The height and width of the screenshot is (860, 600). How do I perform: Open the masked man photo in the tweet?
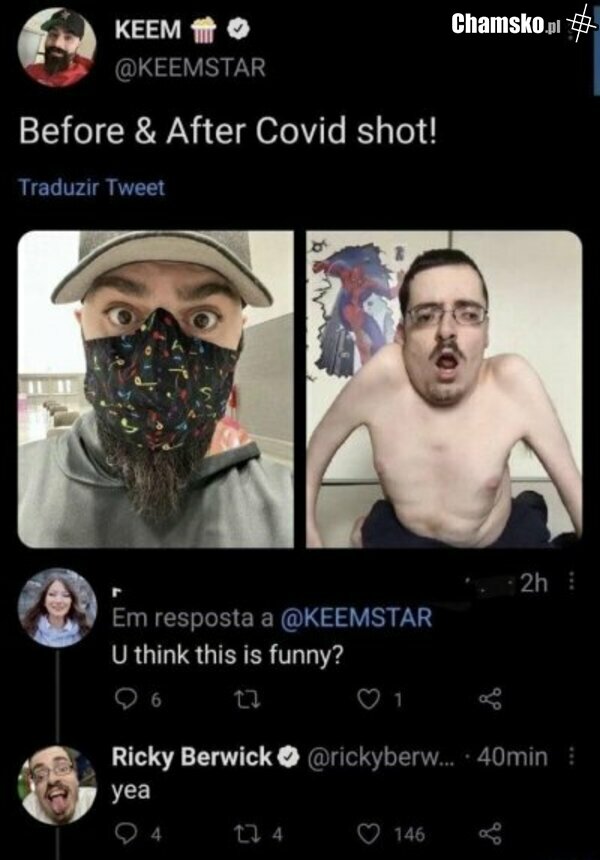[156, 389]
